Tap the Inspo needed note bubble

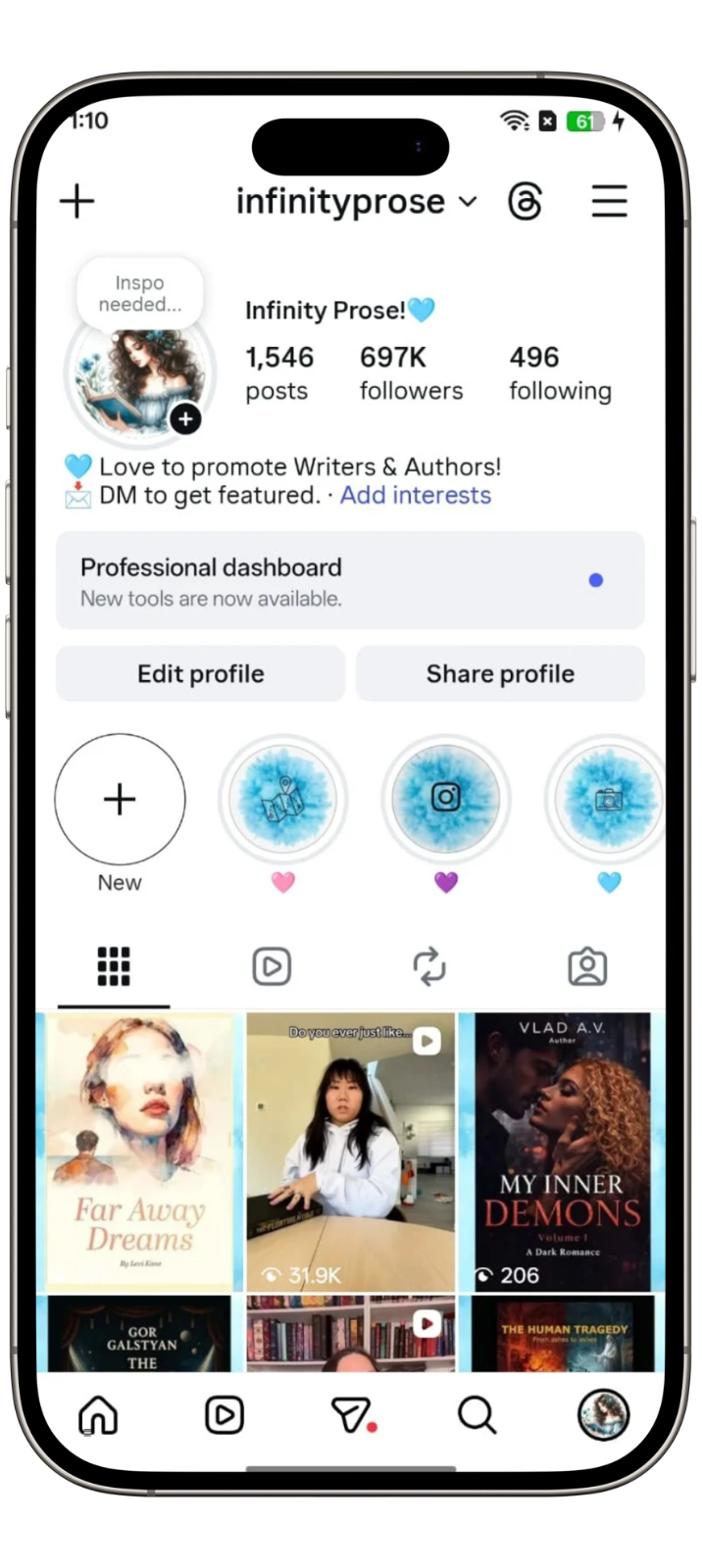pos(140,293)
